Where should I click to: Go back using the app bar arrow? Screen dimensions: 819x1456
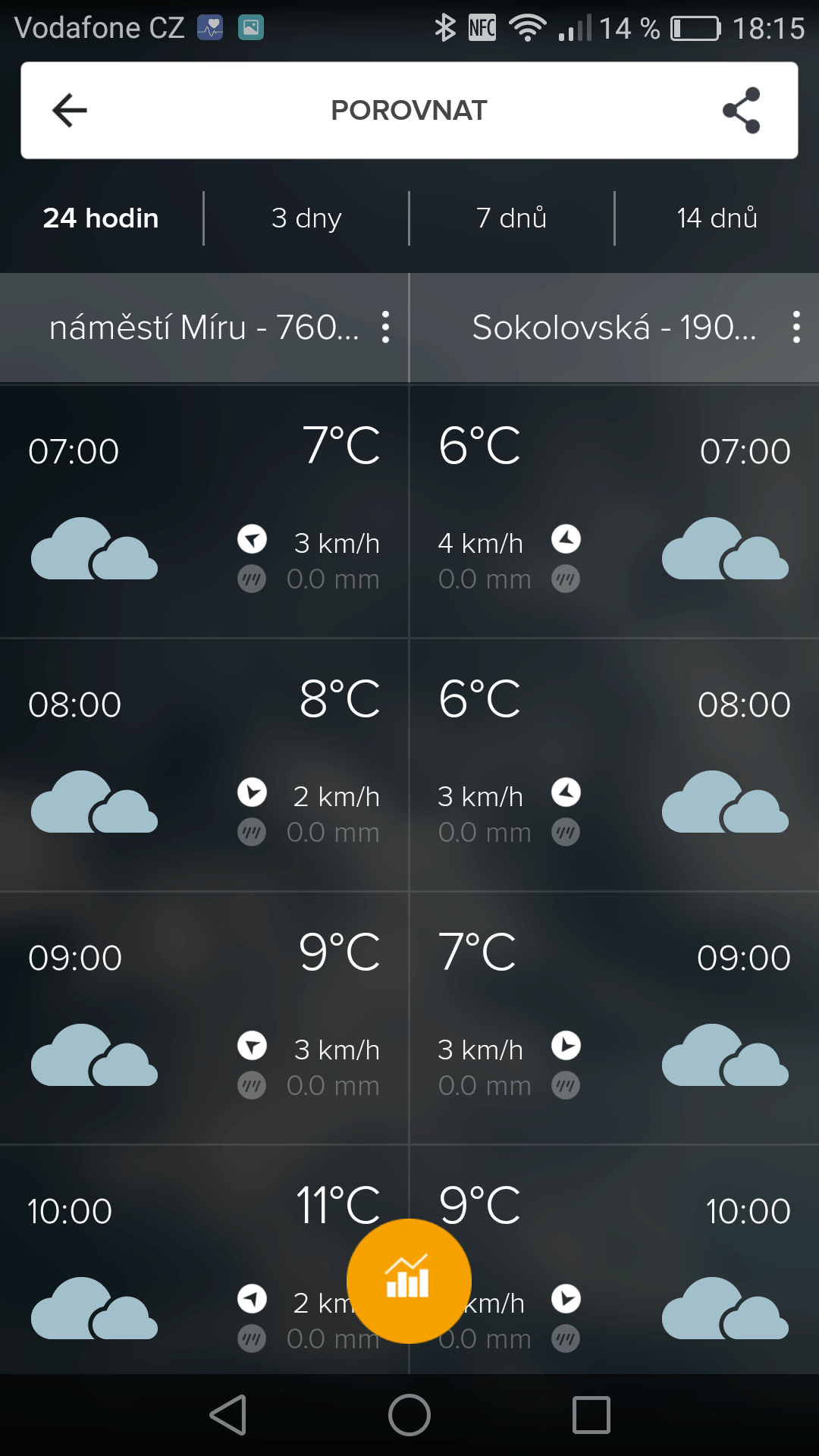[69, 111]
